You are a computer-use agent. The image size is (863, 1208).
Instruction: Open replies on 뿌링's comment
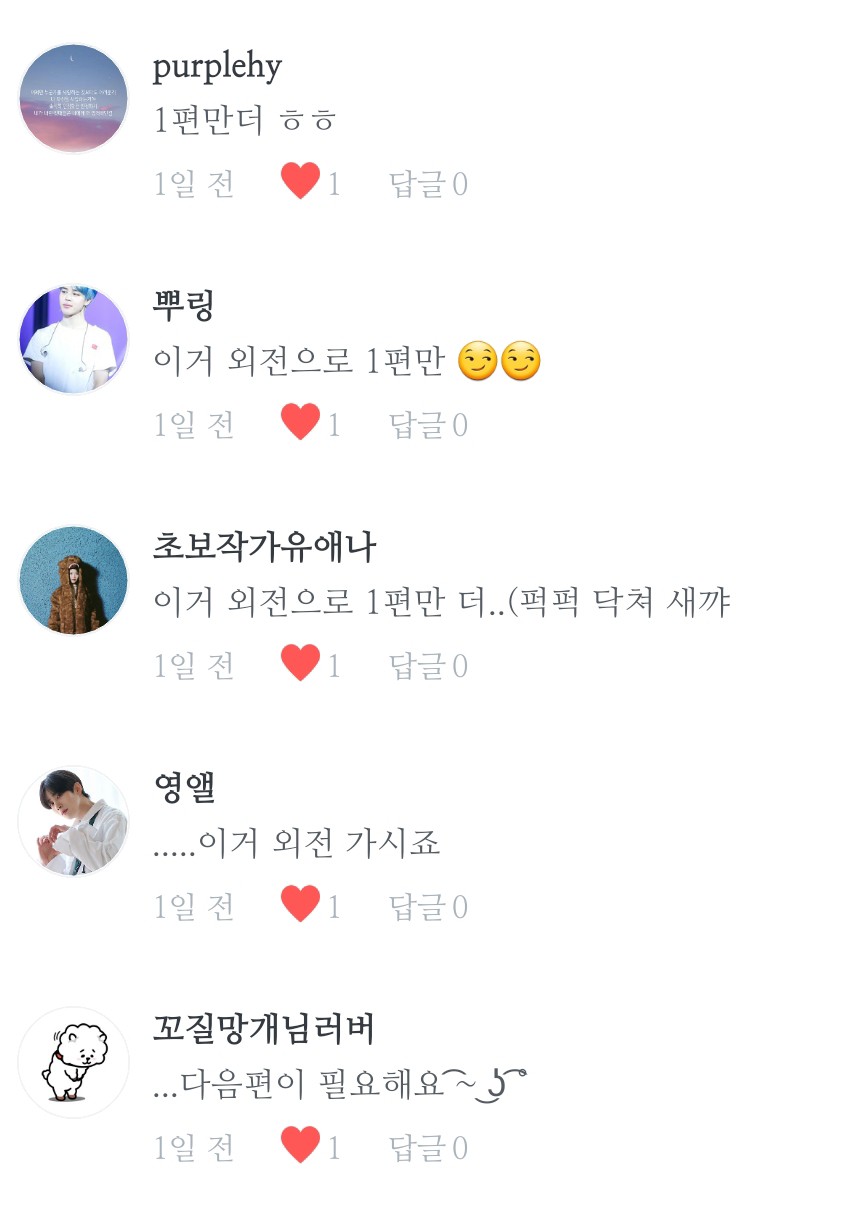click(428, 425)
